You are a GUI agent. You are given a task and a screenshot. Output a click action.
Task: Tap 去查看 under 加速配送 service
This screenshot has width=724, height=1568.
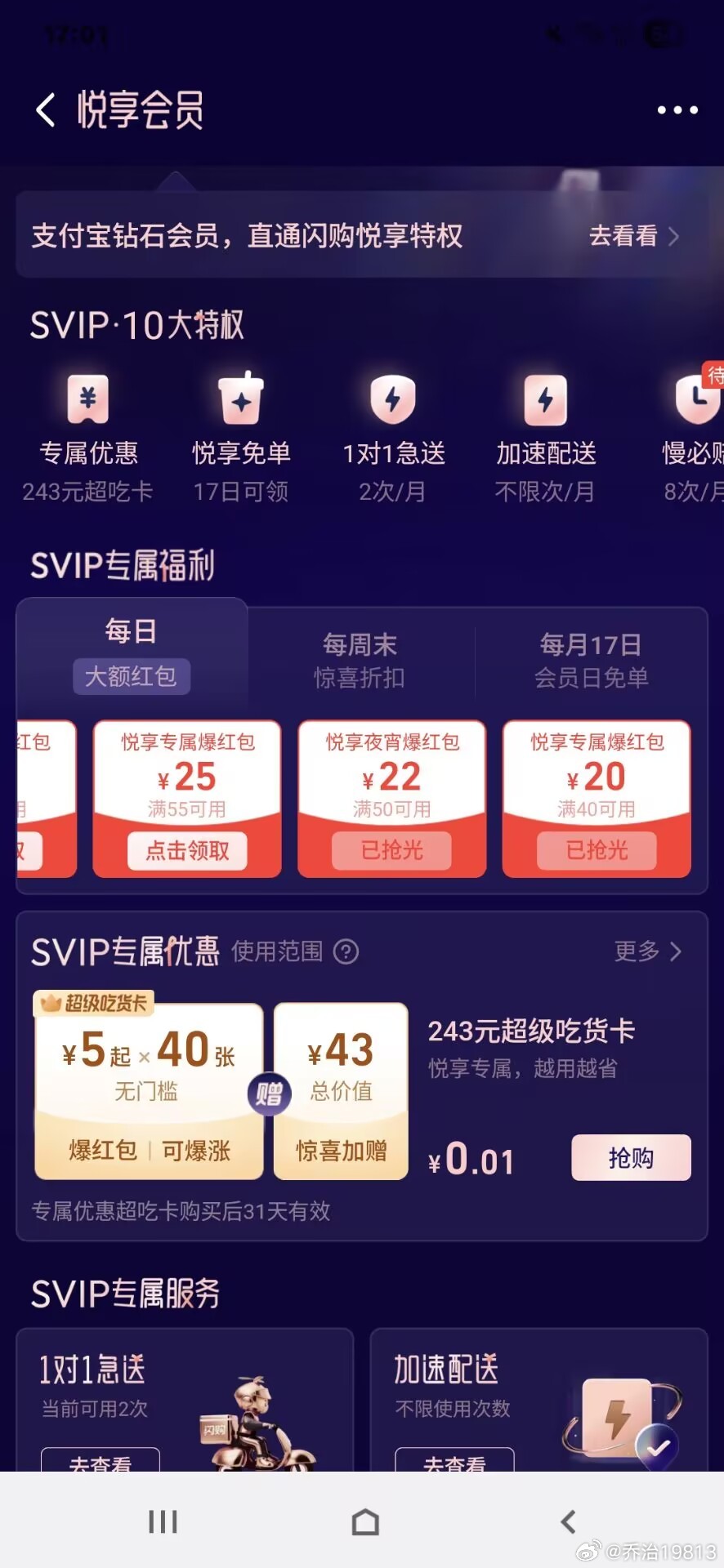point(454,1461)
